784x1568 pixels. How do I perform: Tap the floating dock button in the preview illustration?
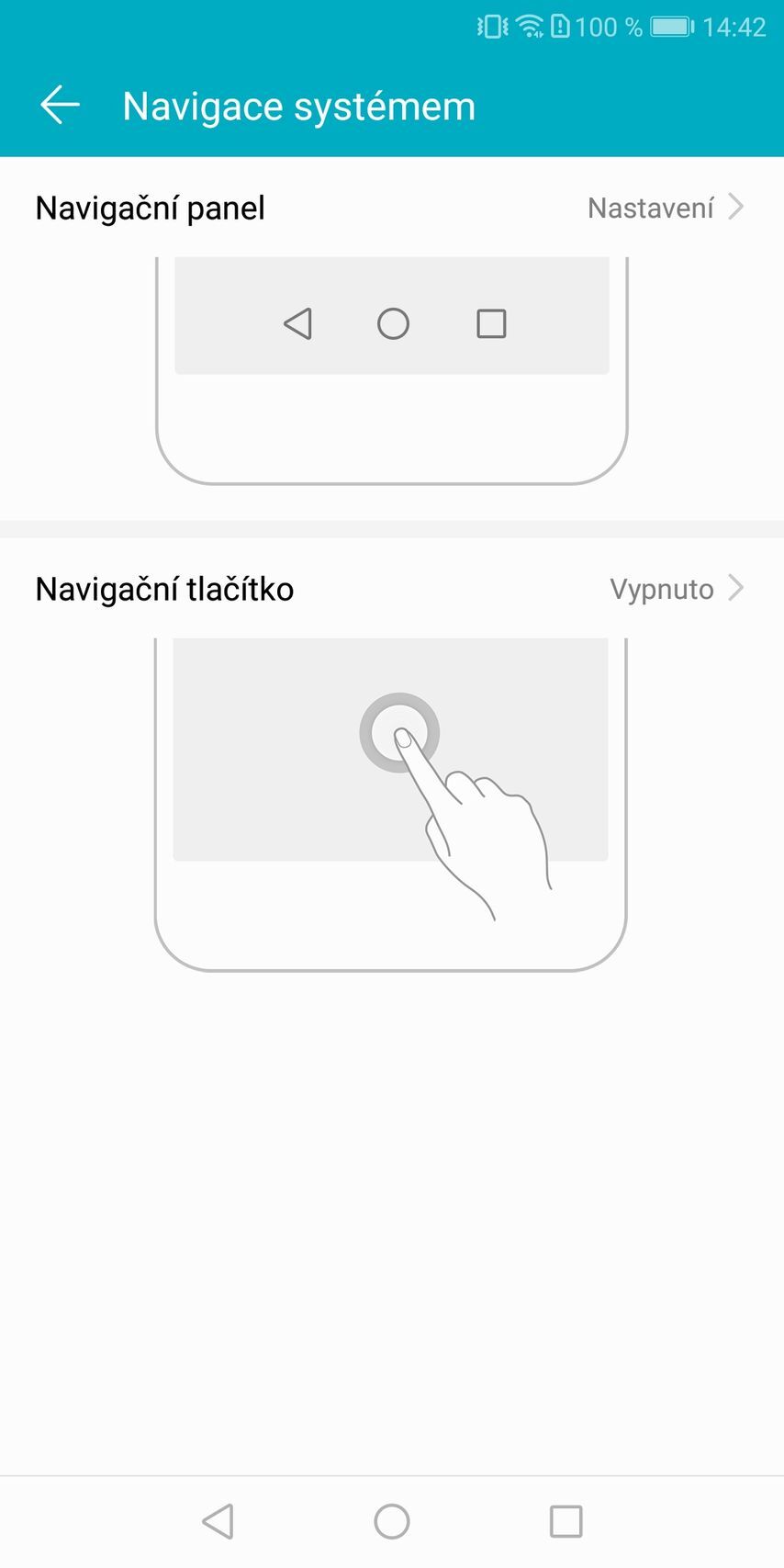pyautogui.click(x=401, y=733)
